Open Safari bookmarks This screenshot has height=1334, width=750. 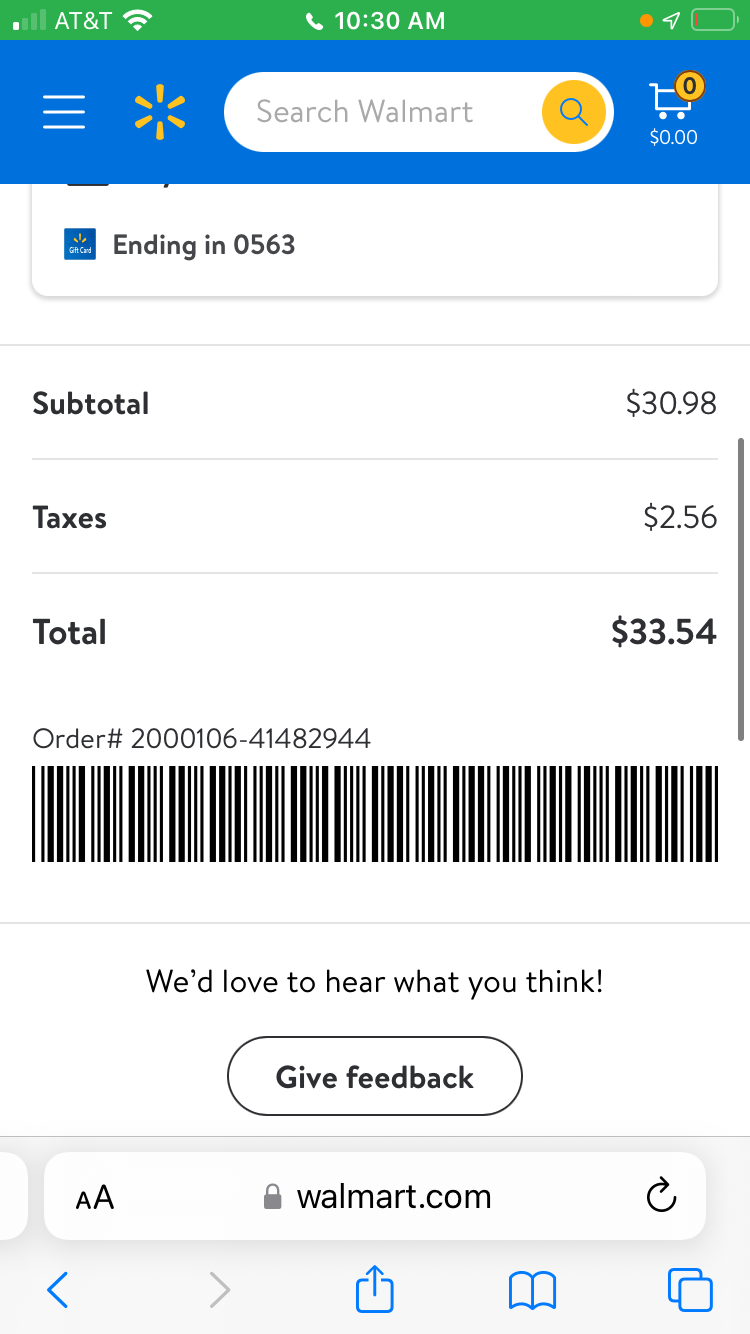tap(533, 1290)
